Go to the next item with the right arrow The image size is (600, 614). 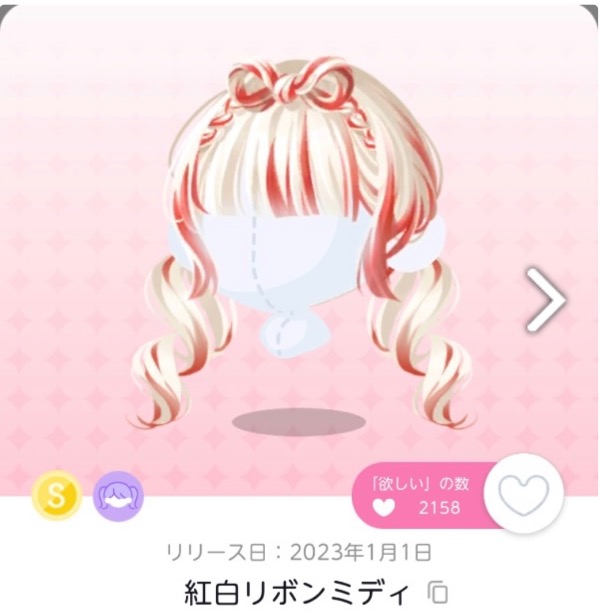click(x=546, y=299)
